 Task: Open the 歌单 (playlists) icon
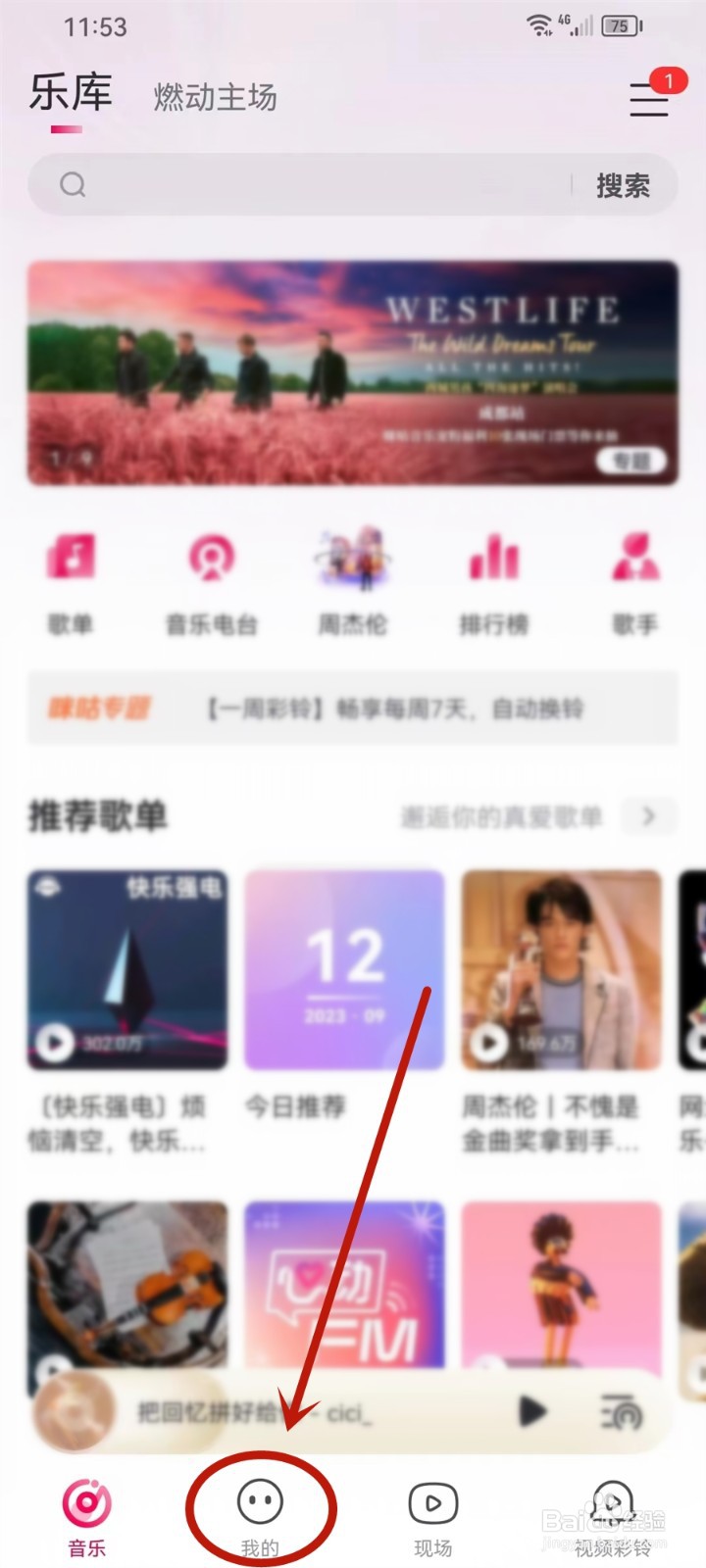(x=71, y=559)
